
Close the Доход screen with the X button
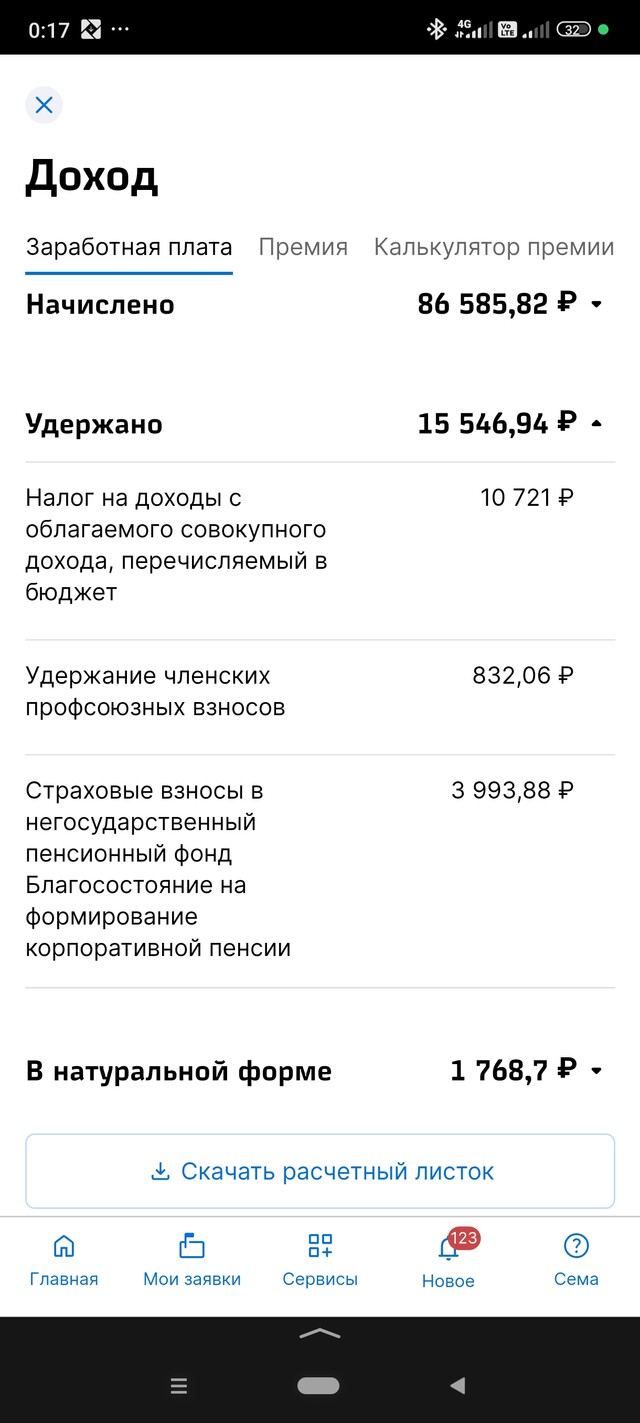44,105
